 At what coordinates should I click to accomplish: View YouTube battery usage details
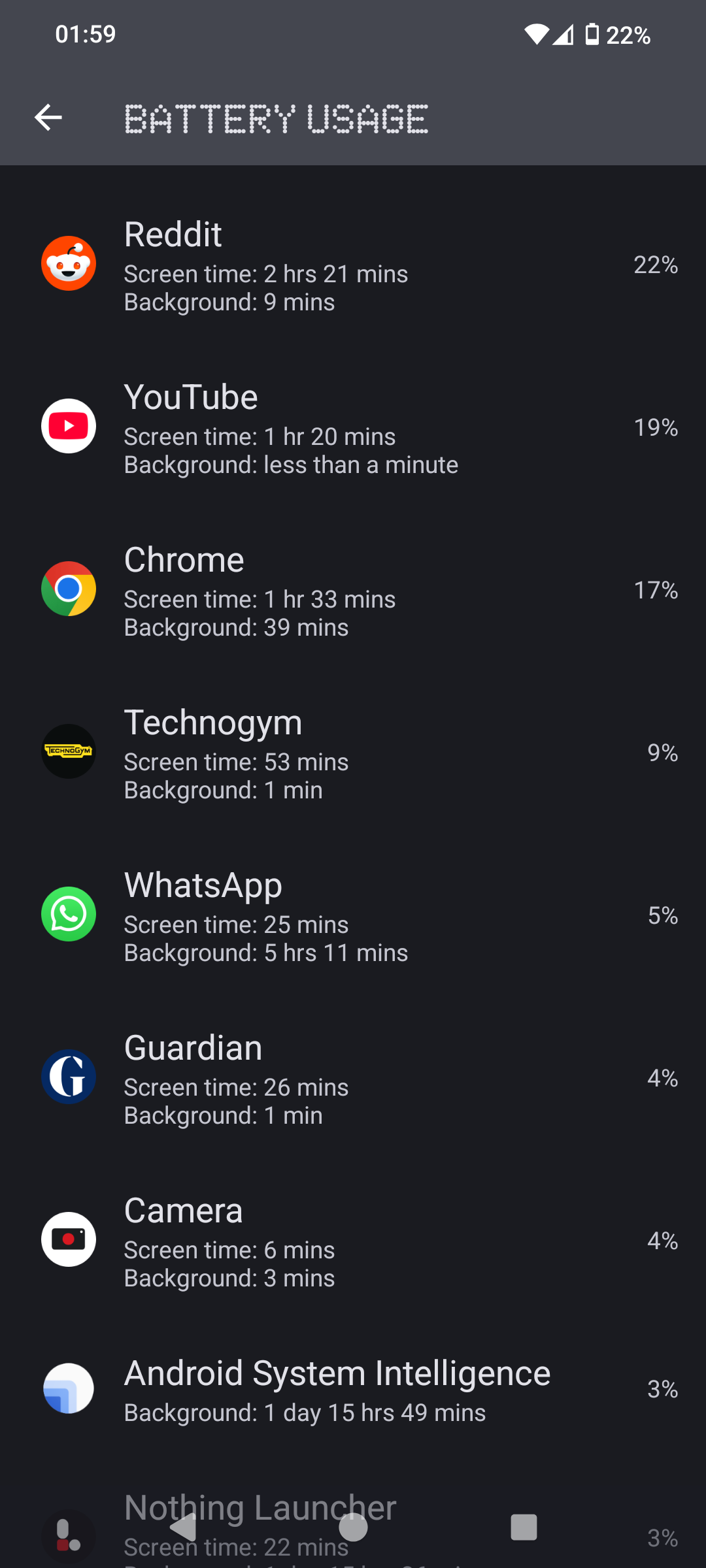pyautogui.click(x=353, y=427)
